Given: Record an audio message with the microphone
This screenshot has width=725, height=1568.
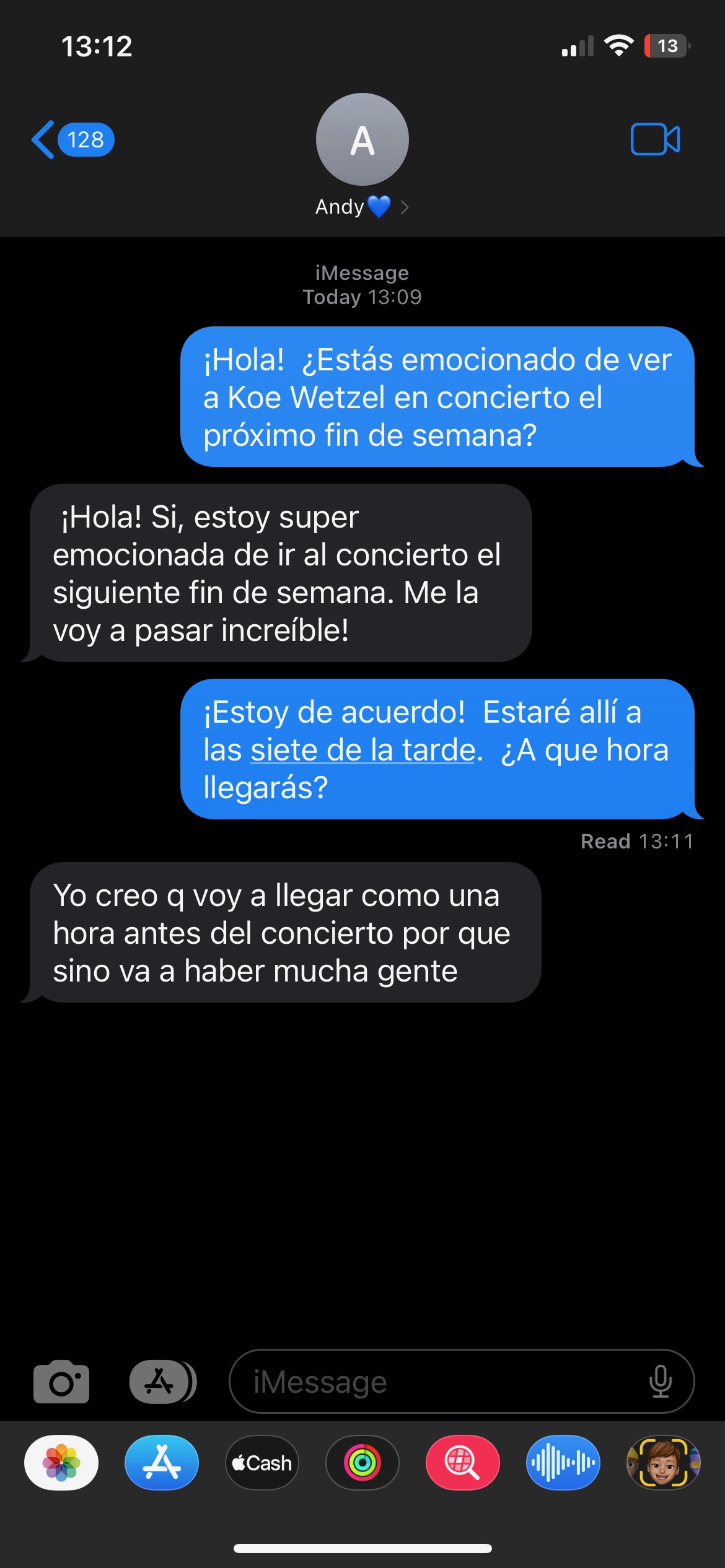Looking at the screenshot, I should tap(661, 1382).
